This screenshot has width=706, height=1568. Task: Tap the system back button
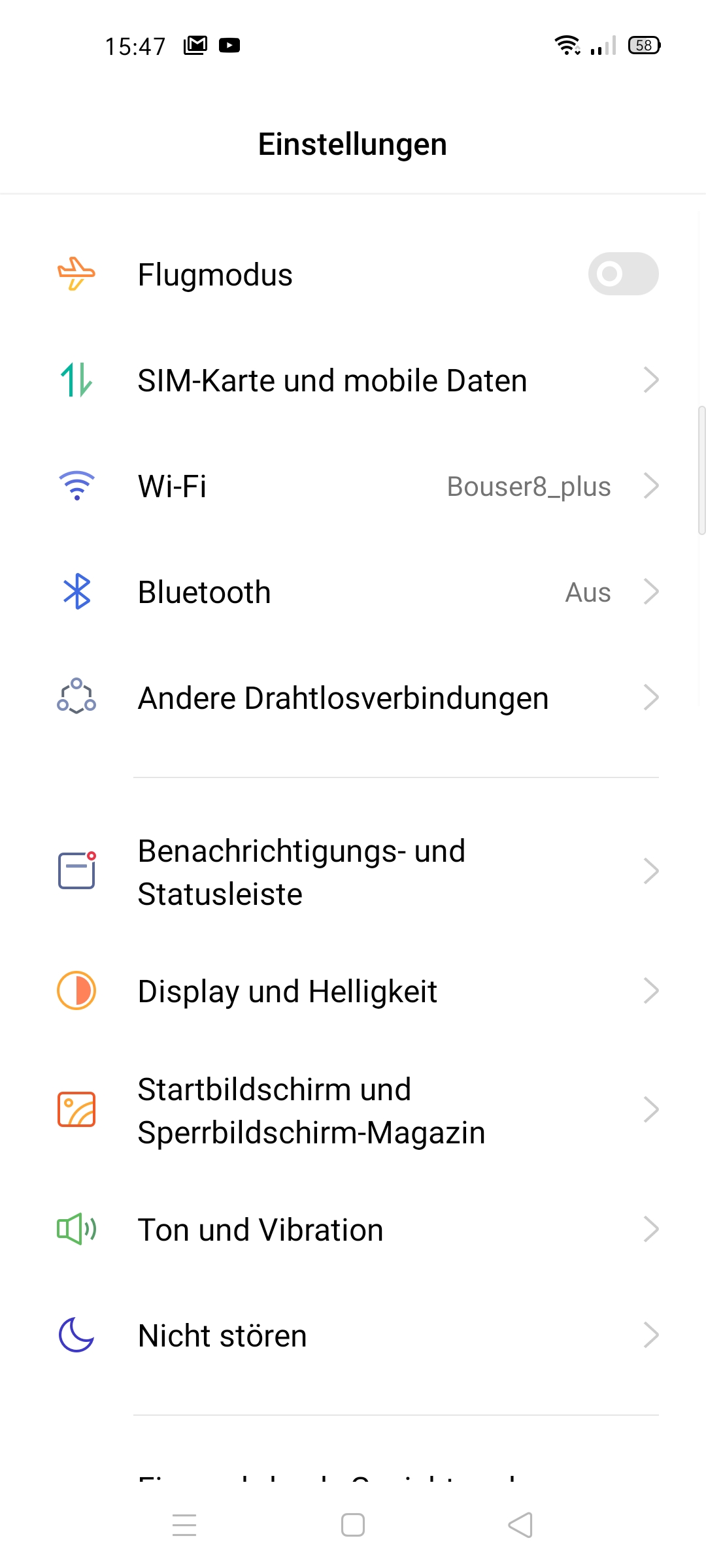pyautogui.click(x=521, y=1526)
